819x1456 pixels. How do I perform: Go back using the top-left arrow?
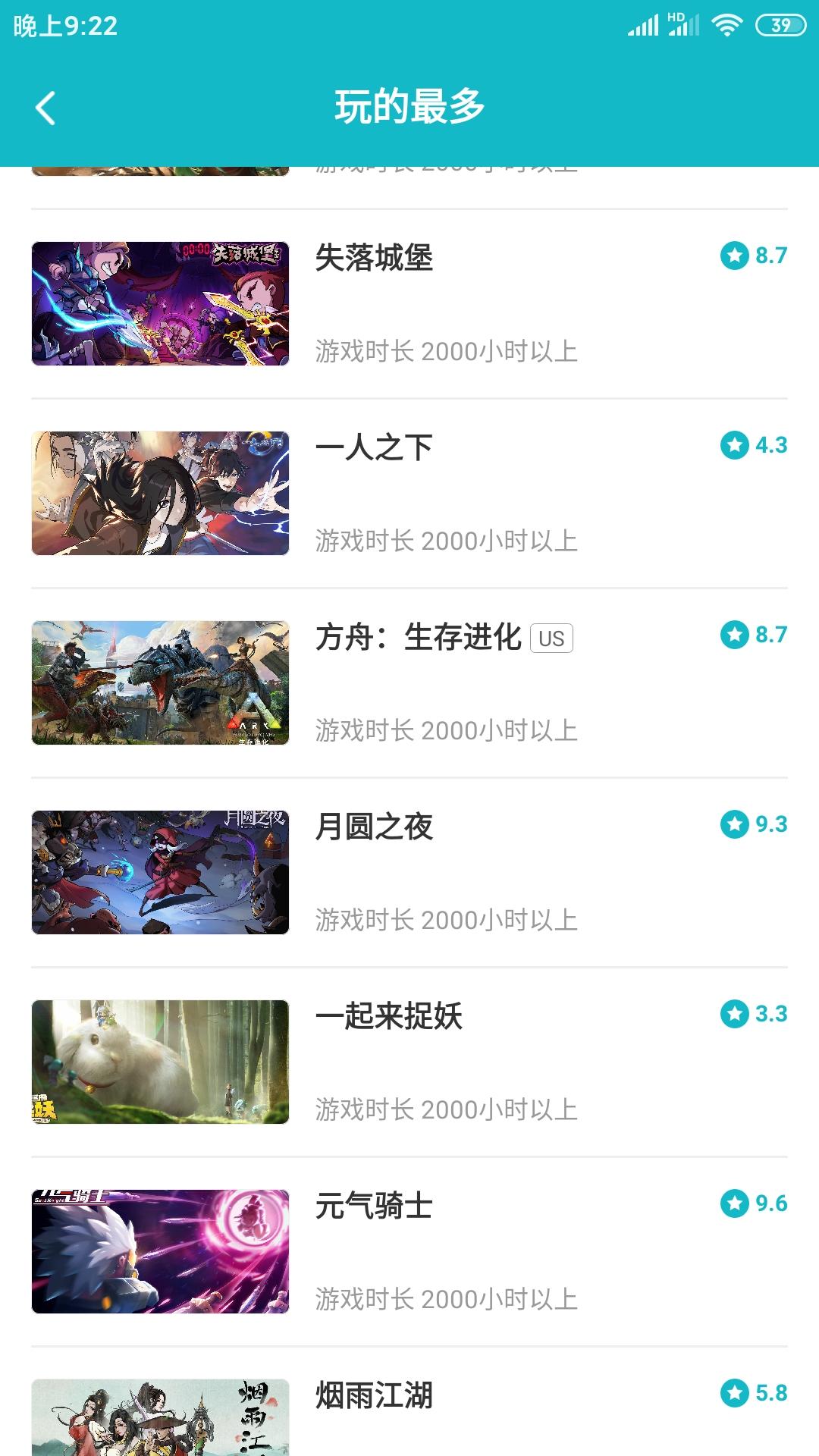[45, 108]
